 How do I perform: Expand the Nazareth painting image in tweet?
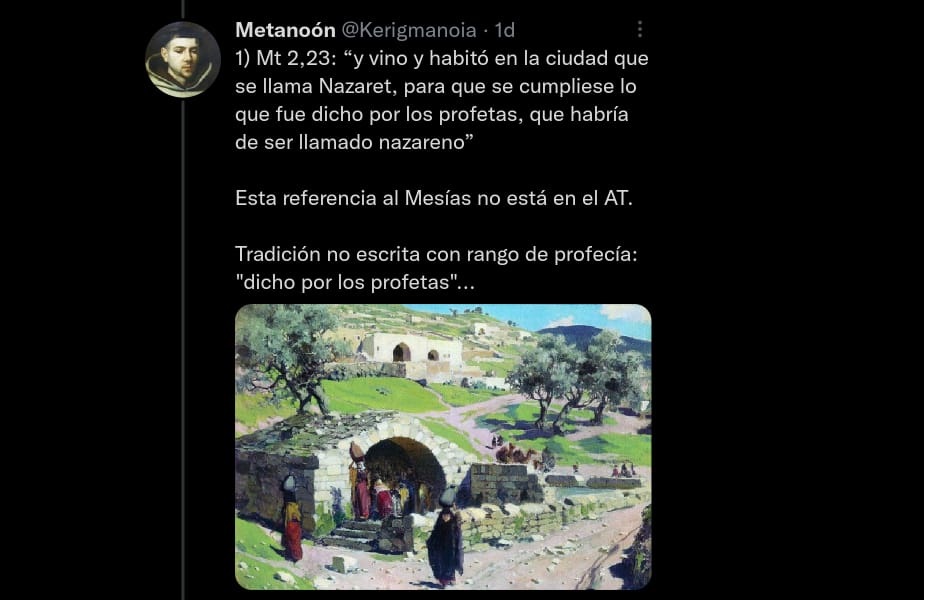[443, 446]
